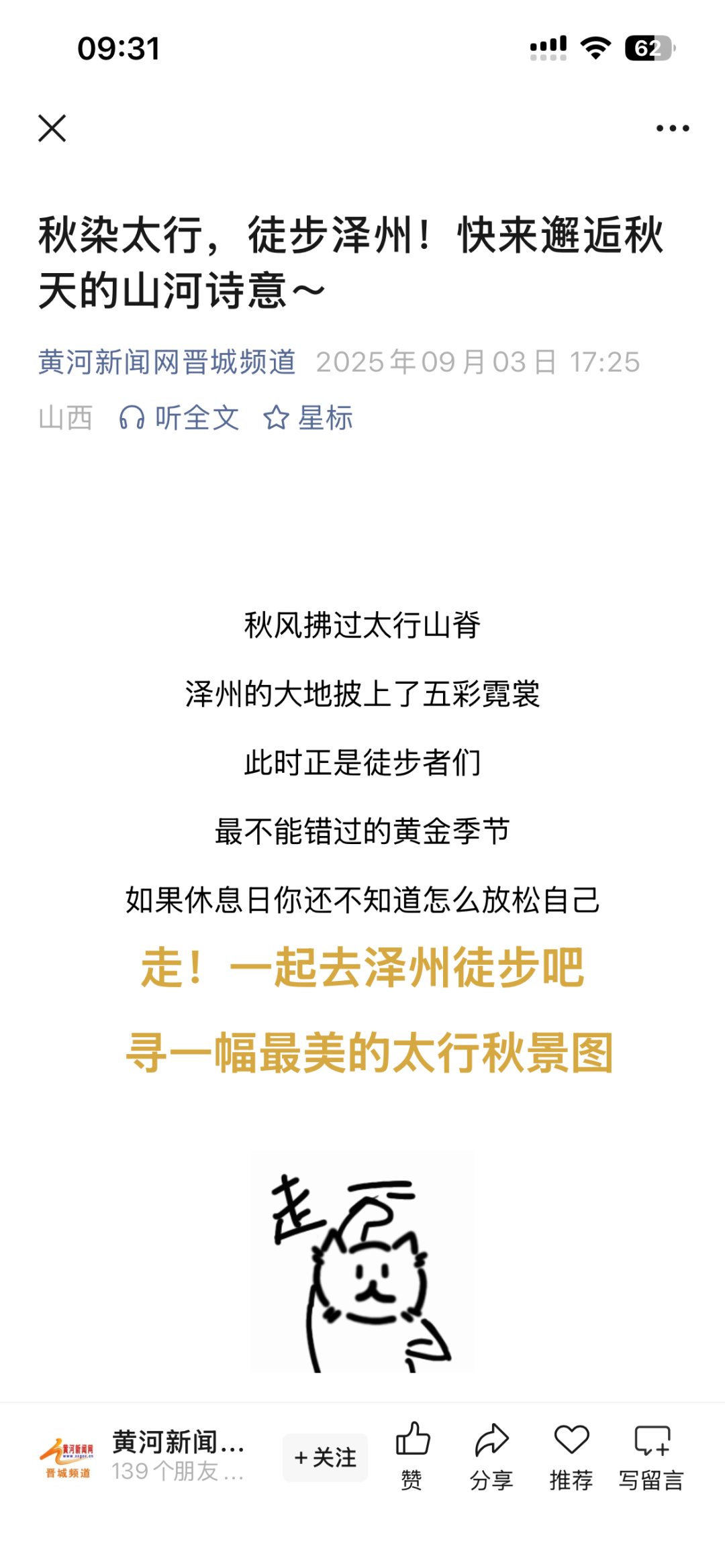Screen dimensions: 725x1568
Task: Close the article page
Action: (52, 128)
